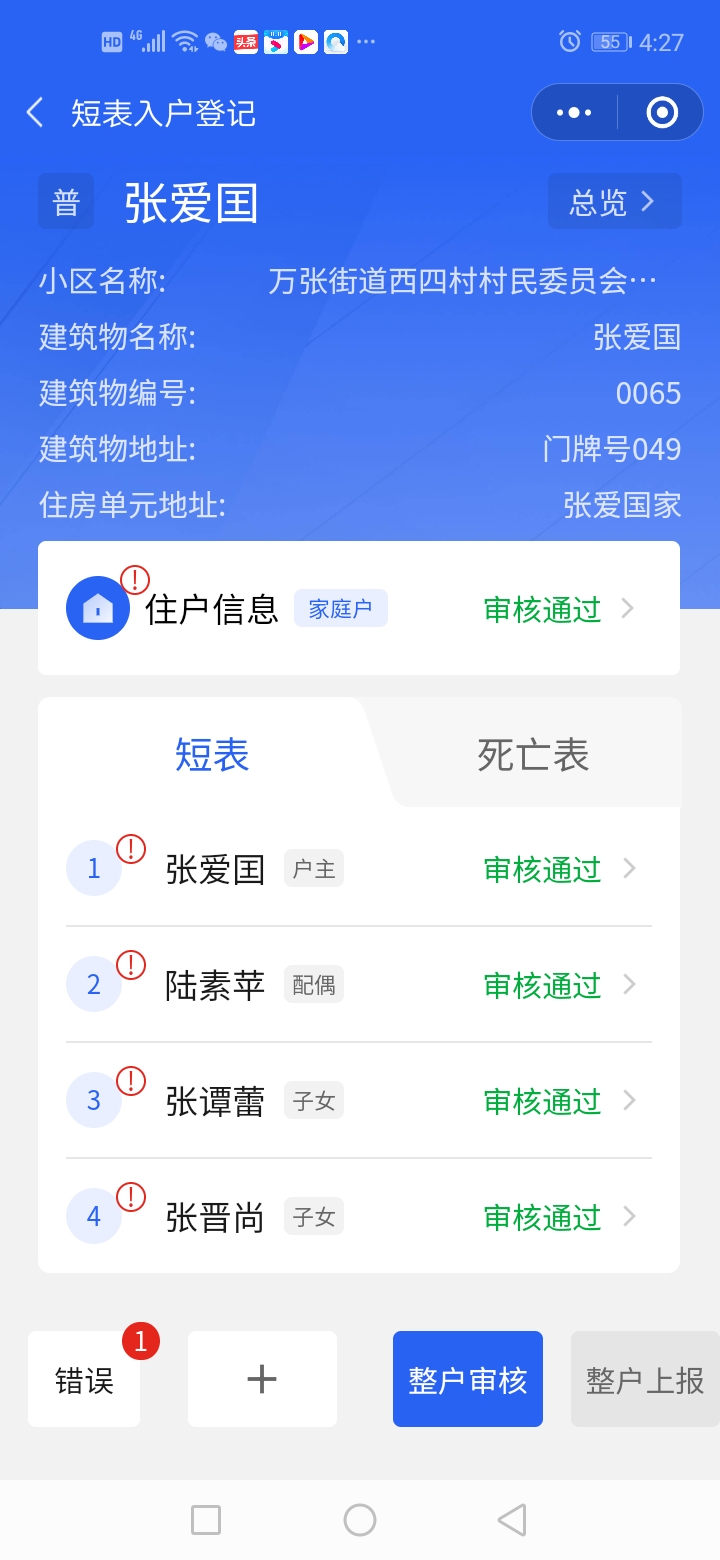Tap 整户审核 to review household

[467, 1380]
